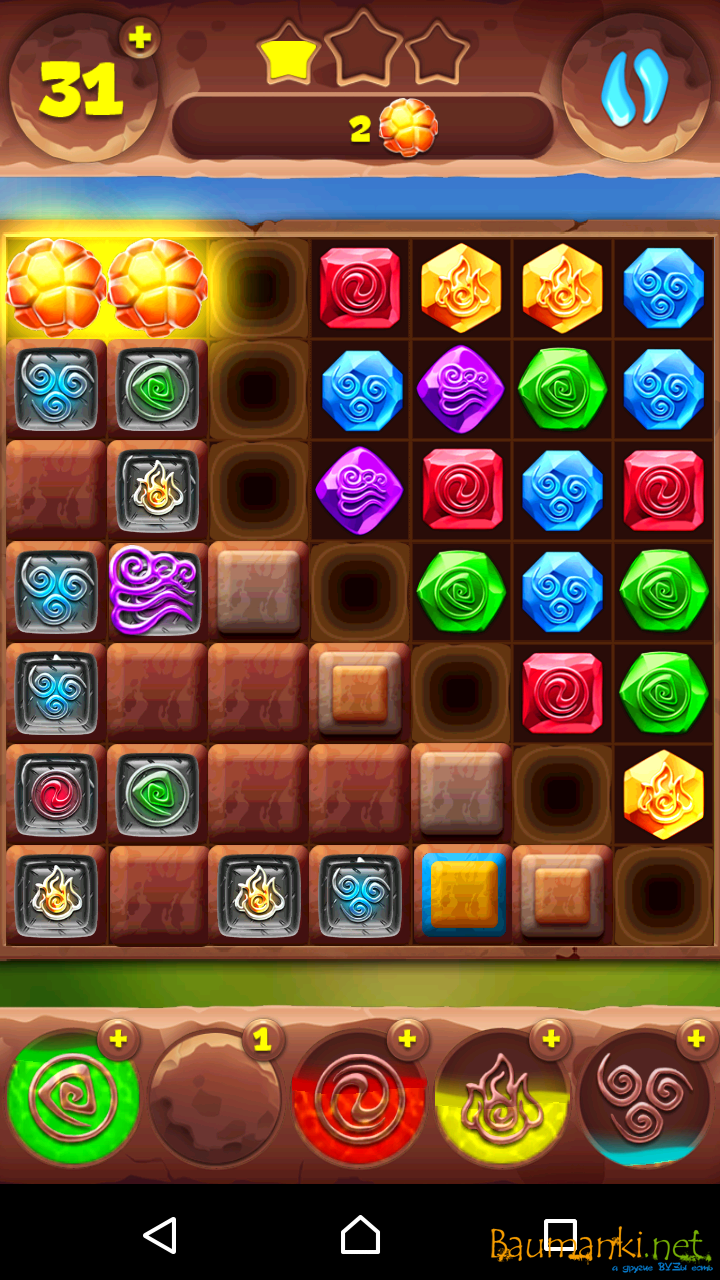
Task: Activate the green spiral booster
Action: click(x=72, y=1098)
